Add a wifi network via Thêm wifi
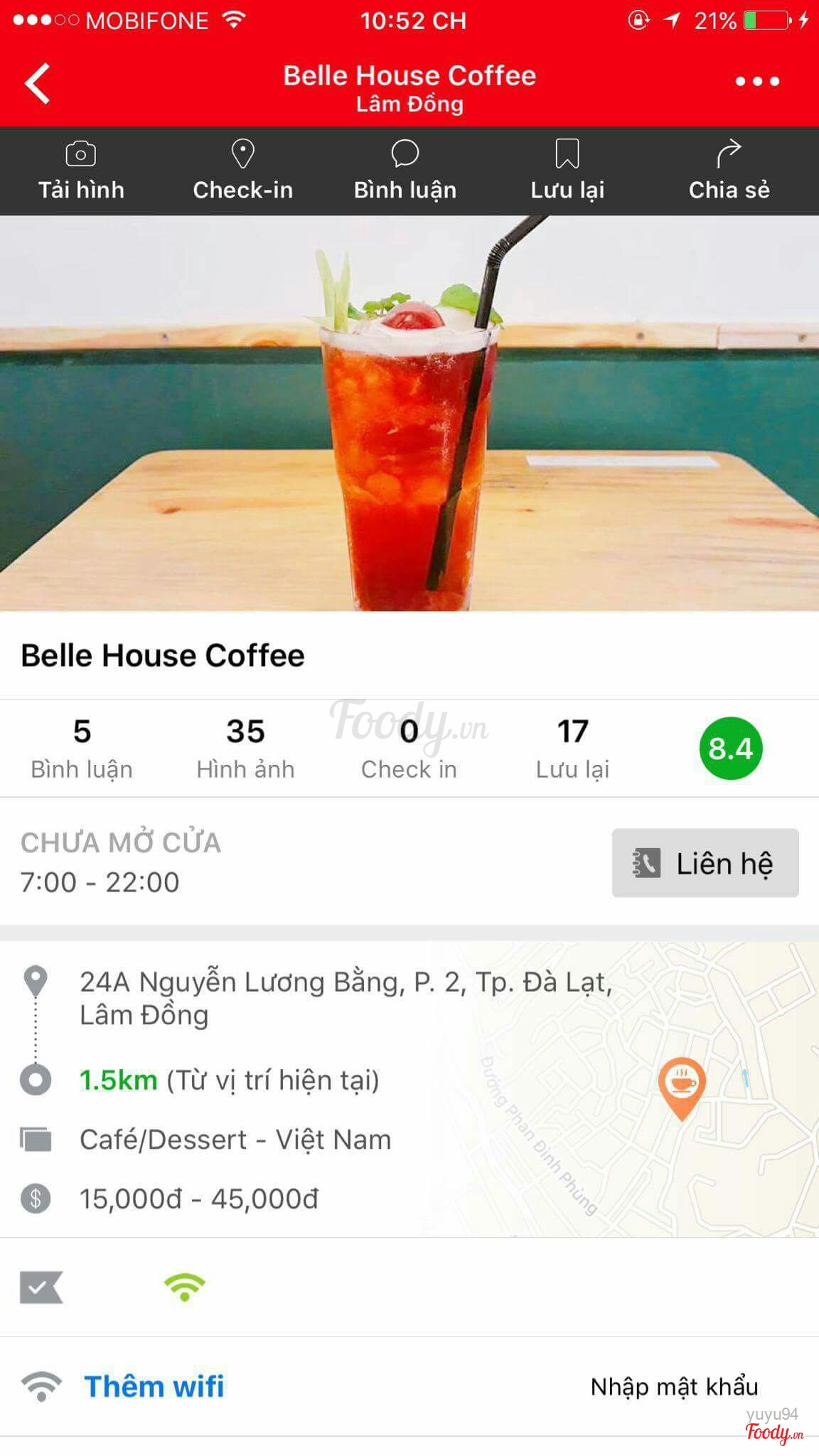This screenshot has height=1456, width=819. tap(154, 1386)
